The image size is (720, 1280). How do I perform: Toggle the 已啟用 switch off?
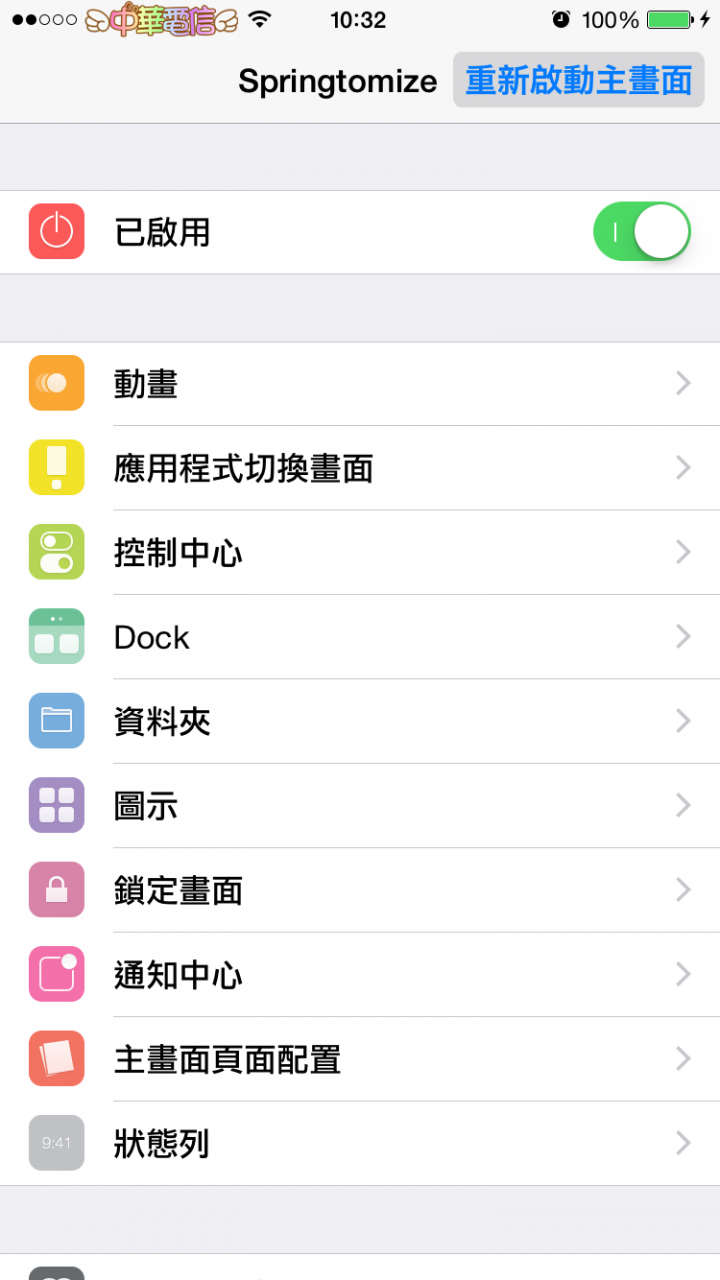tap(642, 232)
